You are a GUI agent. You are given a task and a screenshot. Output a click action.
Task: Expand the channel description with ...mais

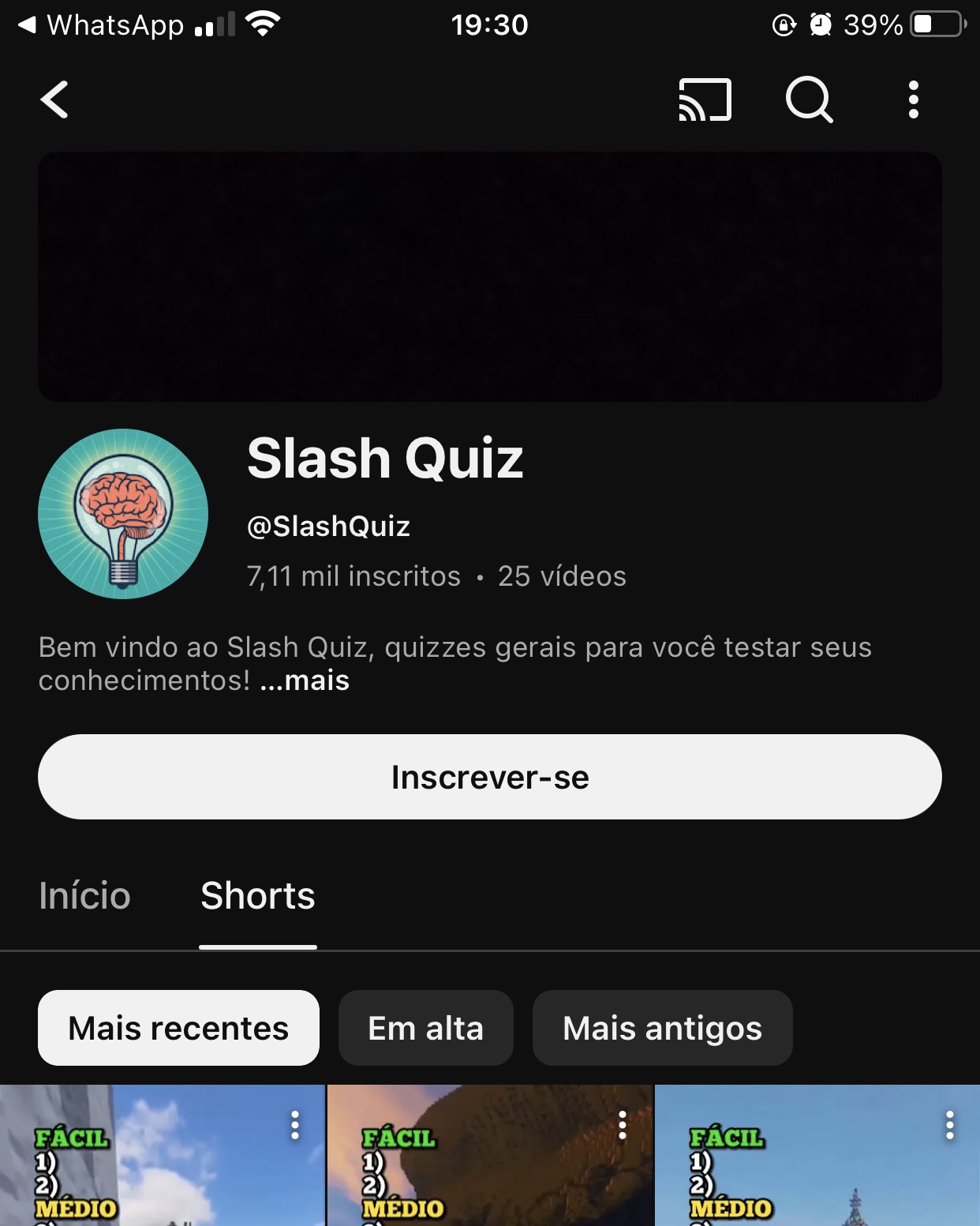305,680
